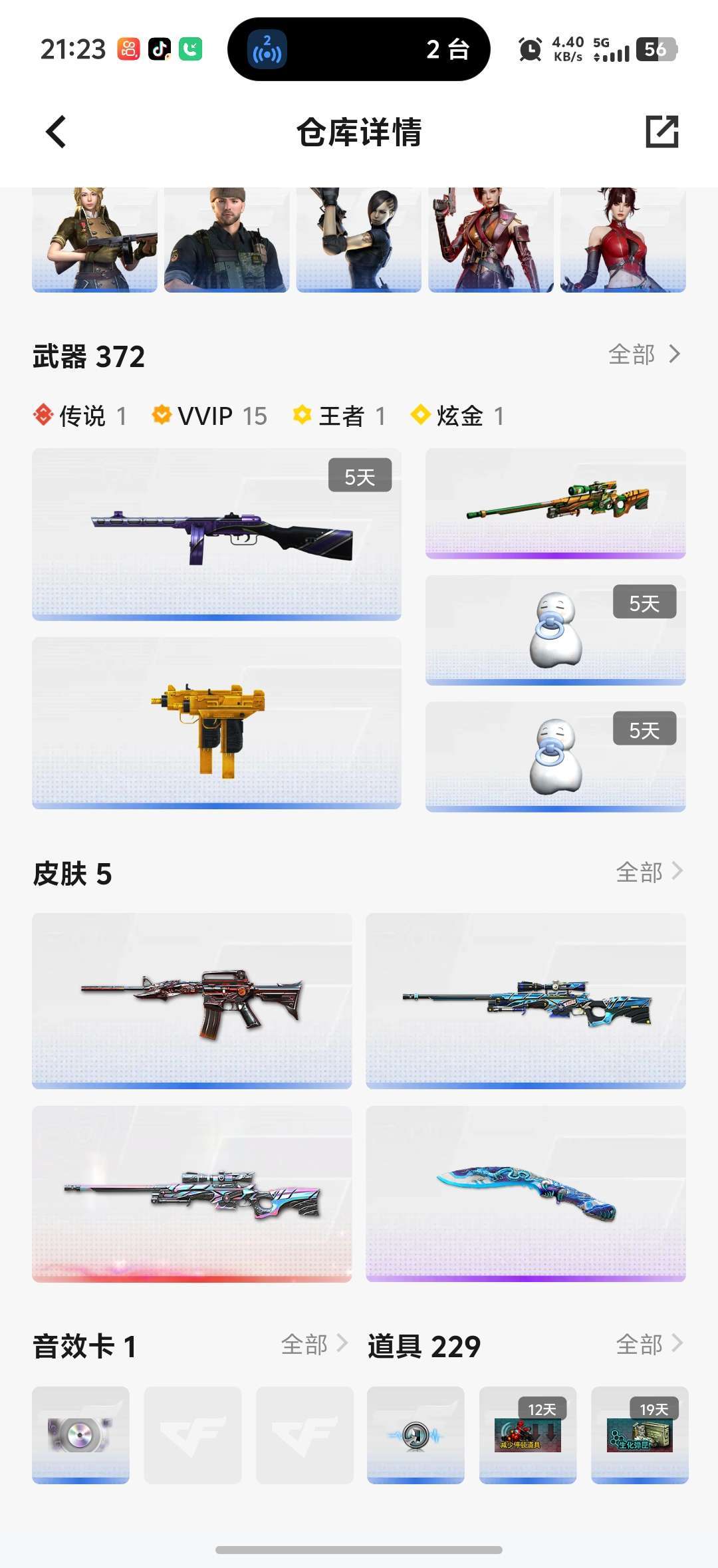Filter weapons by VVIP
This screenshot has height=1568, width=718.
coord(209,416)
